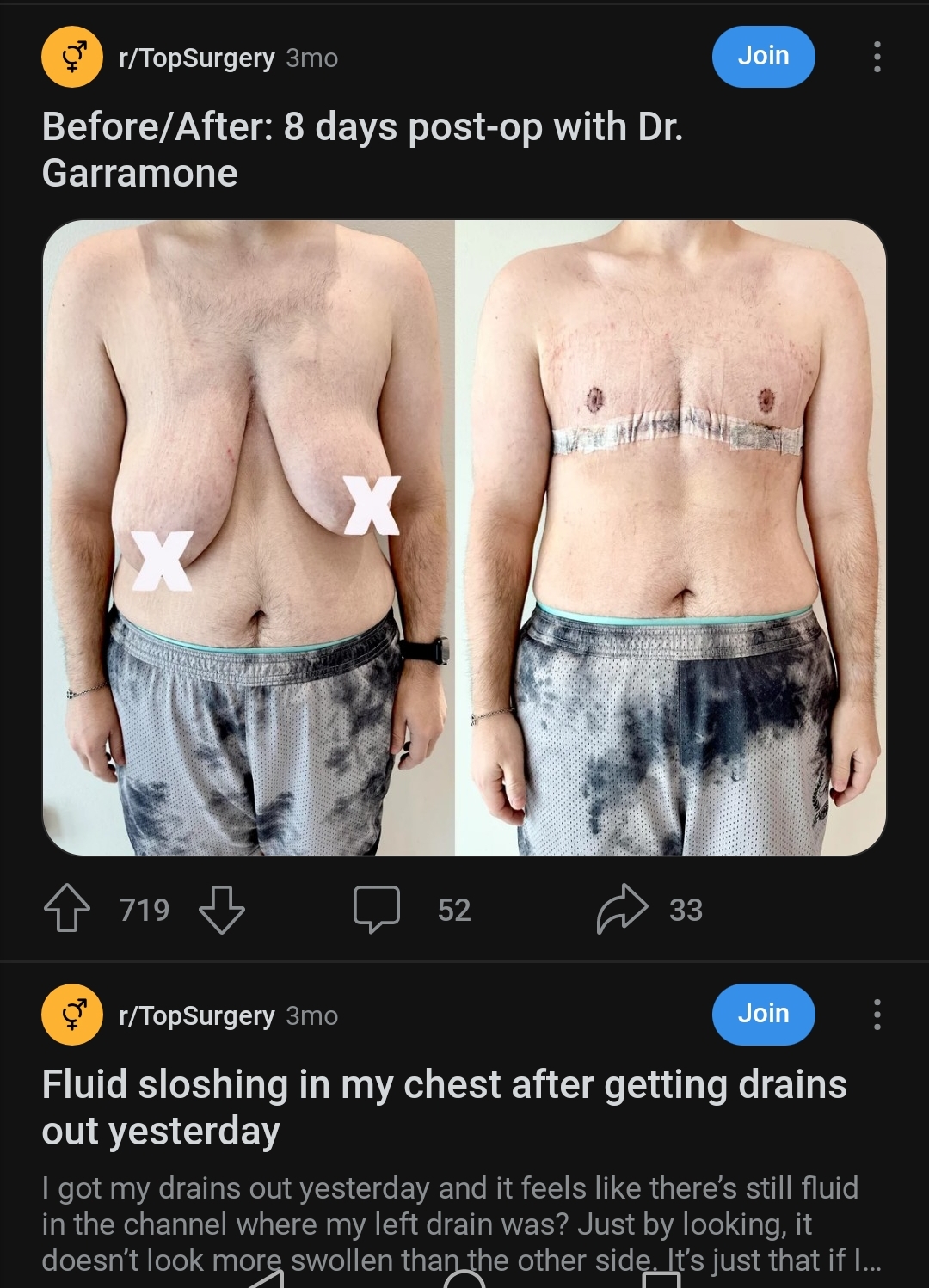Upvote the Before/After post
Viewport: 929px width, 1288px height.
pyautogui.click(x=67, y=909)
